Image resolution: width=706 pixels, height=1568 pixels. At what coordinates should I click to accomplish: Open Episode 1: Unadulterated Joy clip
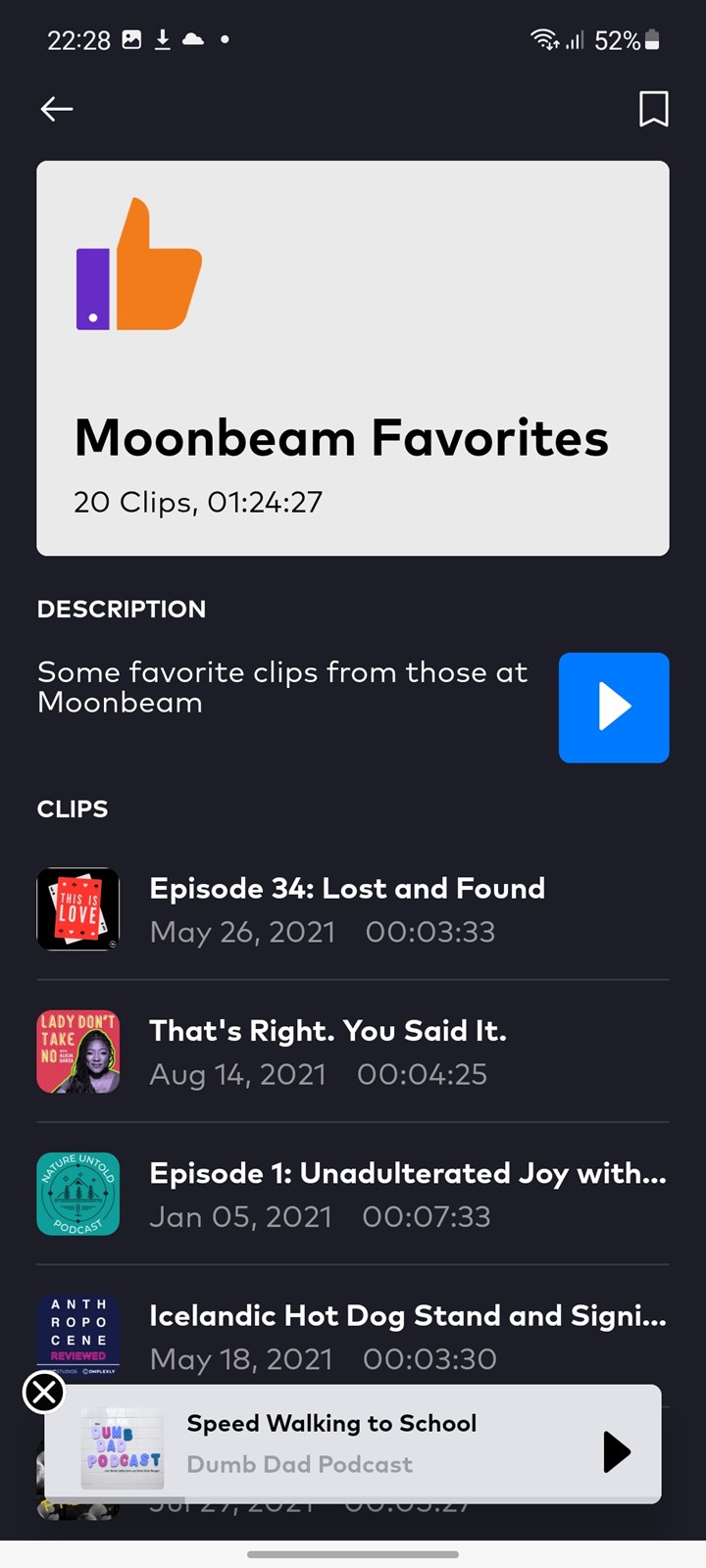coord(353,1194)
